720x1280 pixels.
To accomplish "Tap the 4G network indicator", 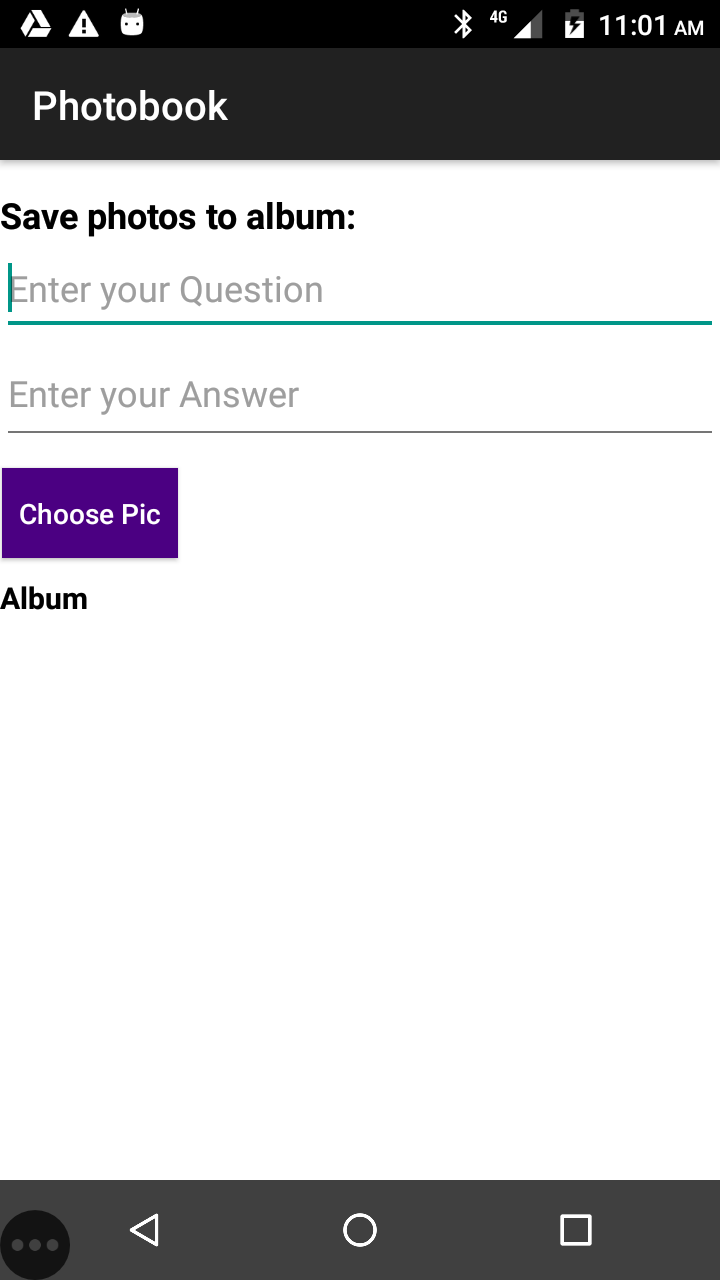I will pos(497,17).
